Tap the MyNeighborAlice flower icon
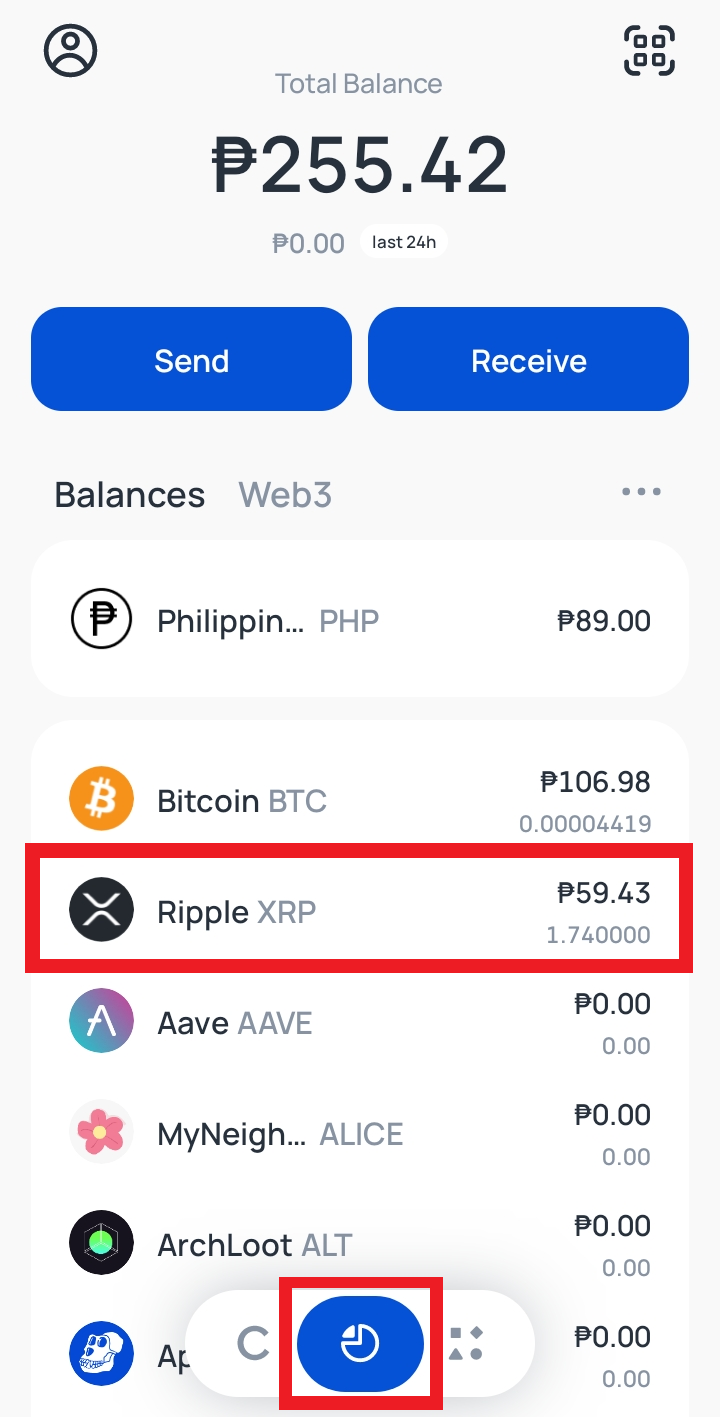This screenshot has width=720, height=1417. 101,1131
